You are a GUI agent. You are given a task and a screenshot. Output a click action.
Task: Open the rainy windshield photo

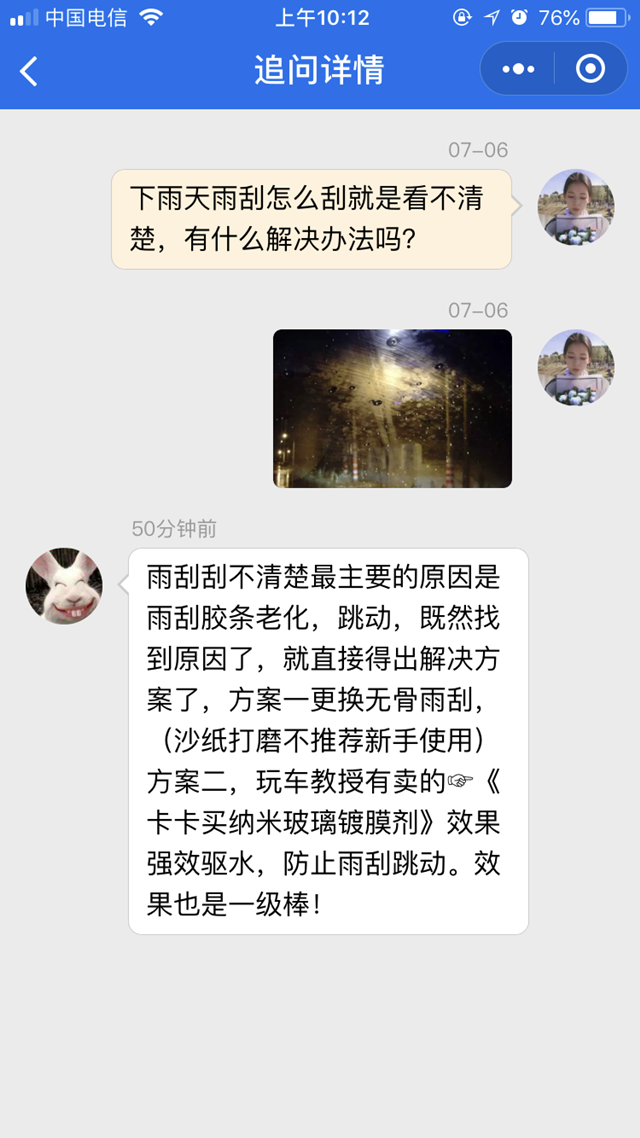pos(392,408)
